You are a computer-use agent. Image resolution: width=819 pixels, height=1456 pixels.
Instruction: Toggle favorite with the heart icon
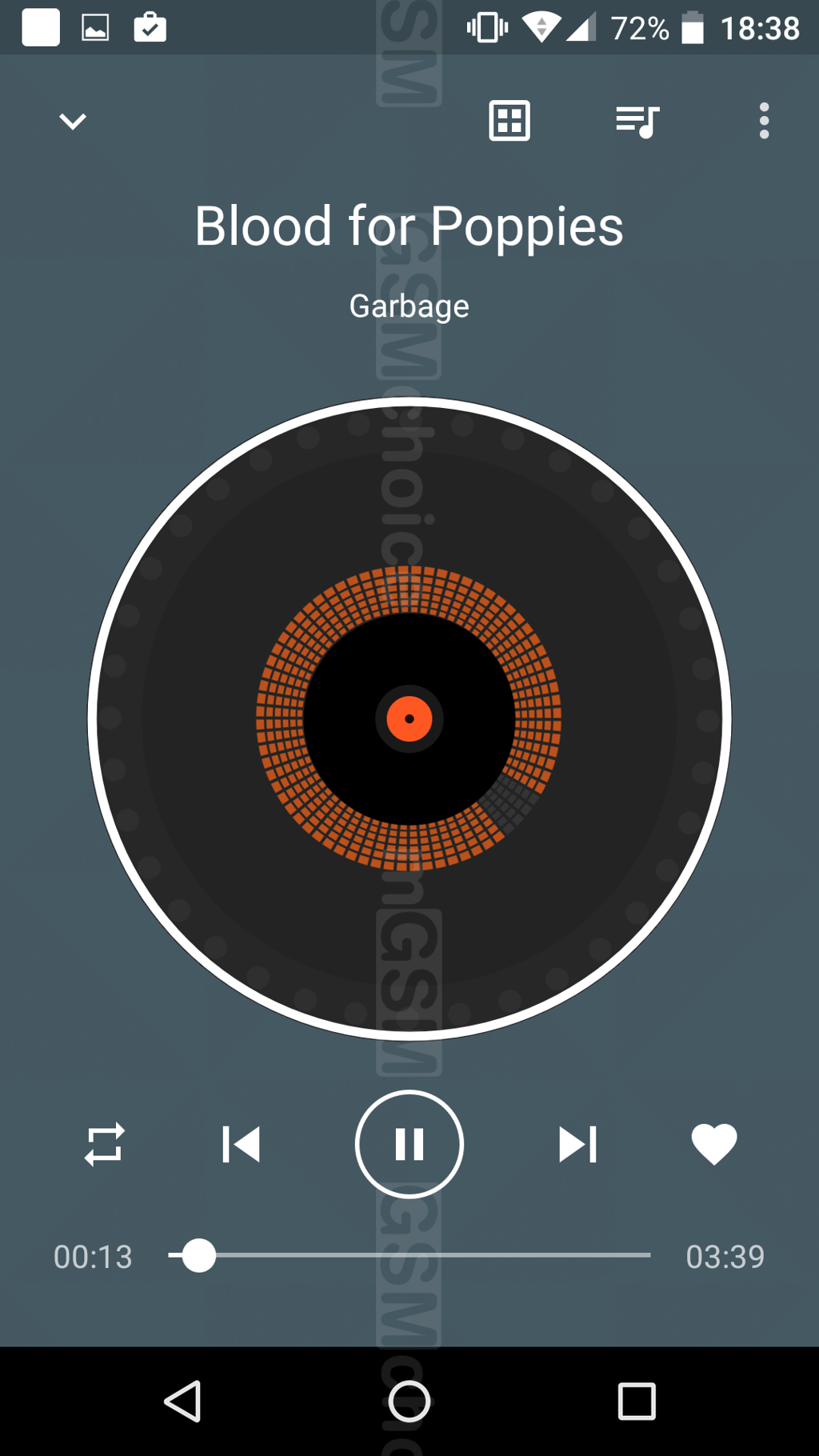713,1144
